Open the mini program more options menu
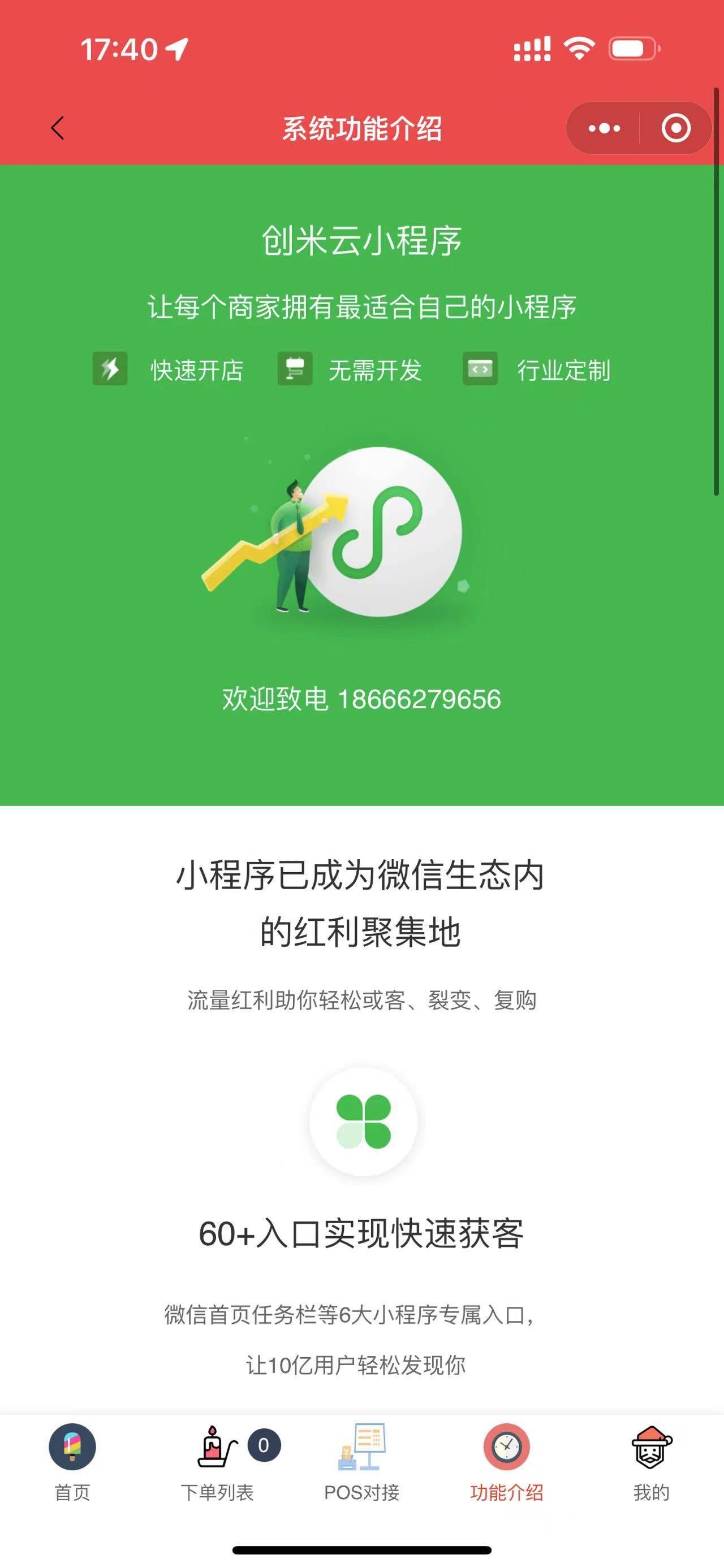 point(604,128)
